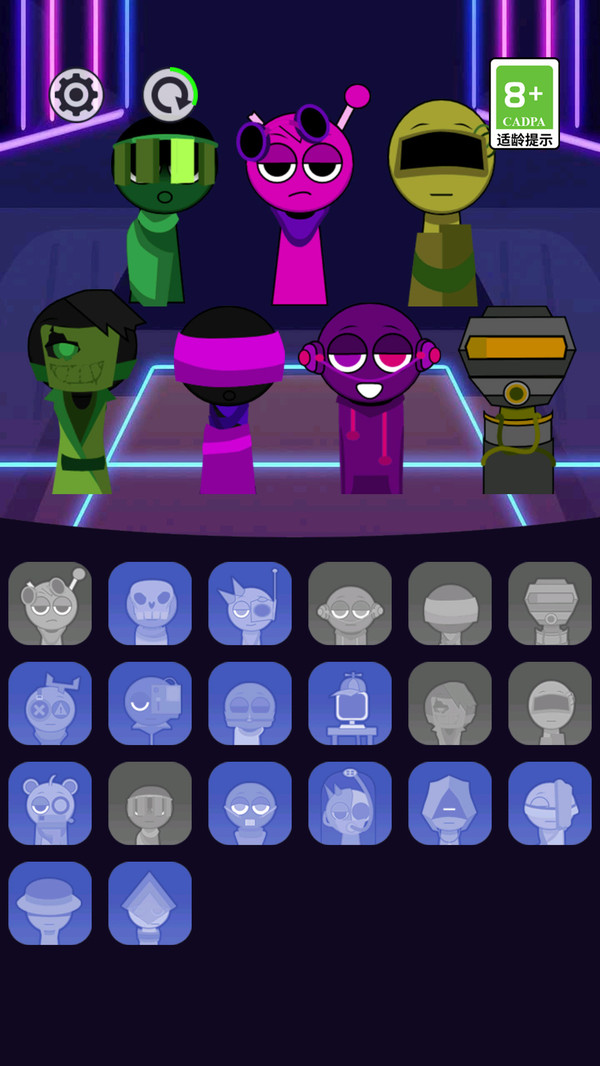Screen dimensions: 600x1066
Task: Pick the hooded character tile
Action: 450,803
